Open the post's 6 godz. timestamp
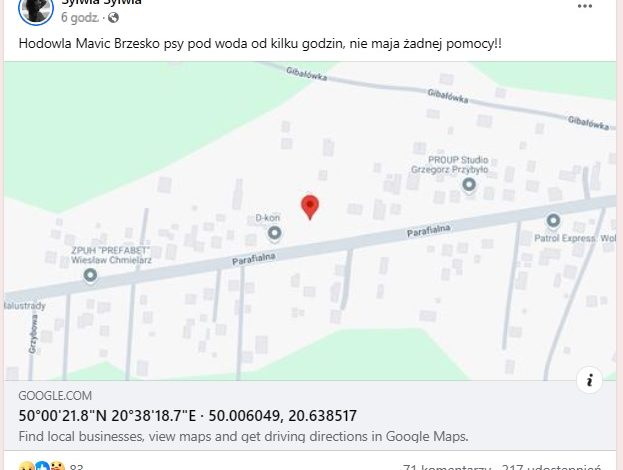 pos(79,18)
